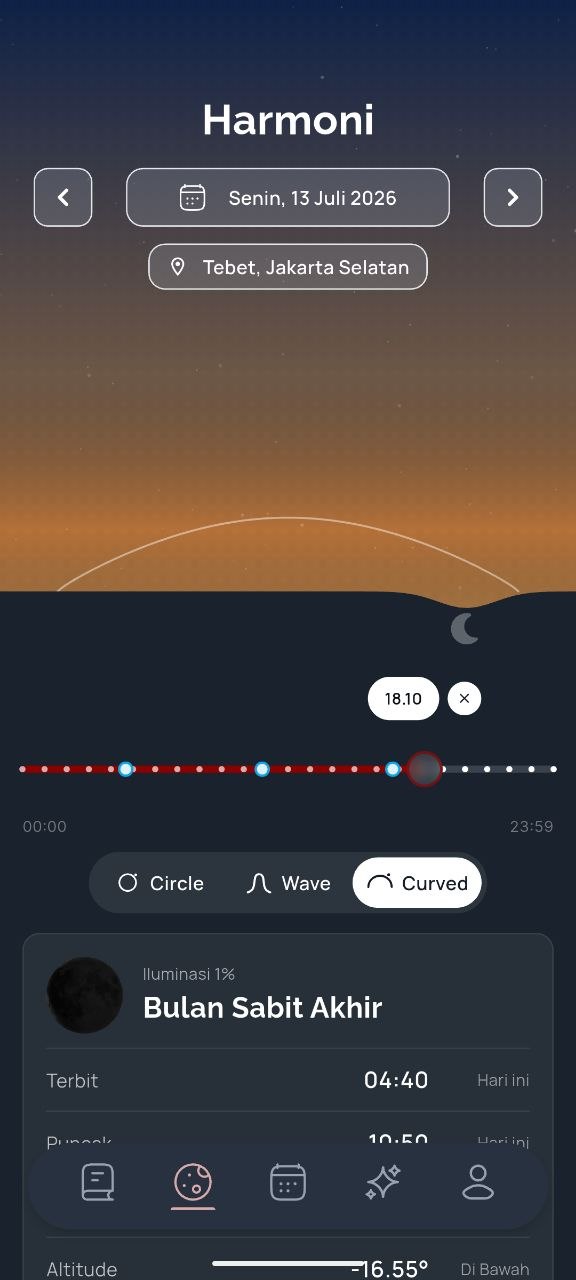Viewport: 576px width, 1280px height.
Task: Select the Curved view
Action: point(417,883)
